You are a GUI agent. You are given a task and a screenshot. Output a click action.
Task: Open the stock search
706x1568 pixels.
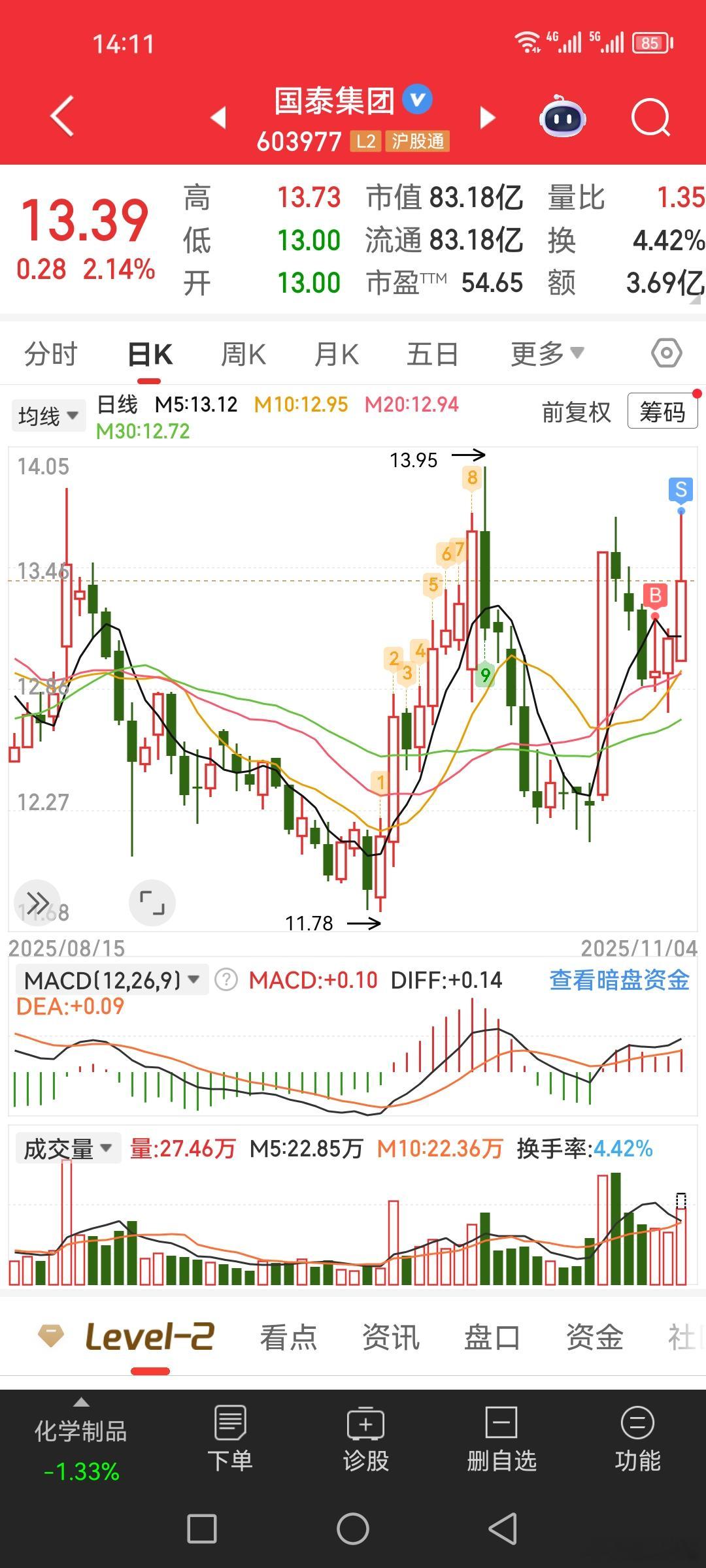pyautogui.click(x=650, y=116)
